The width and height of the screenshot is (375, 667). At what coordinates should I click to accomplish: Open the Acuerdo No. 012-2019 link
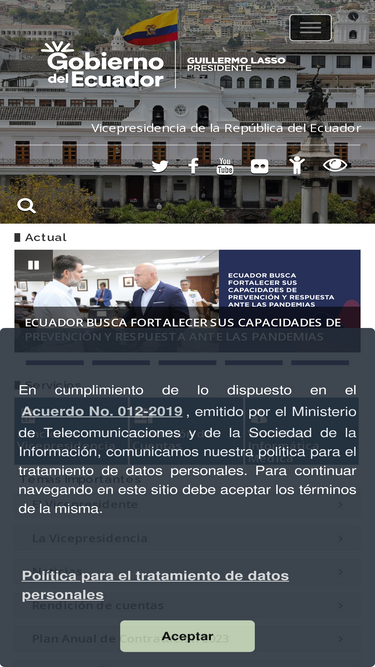pos(102,412)
